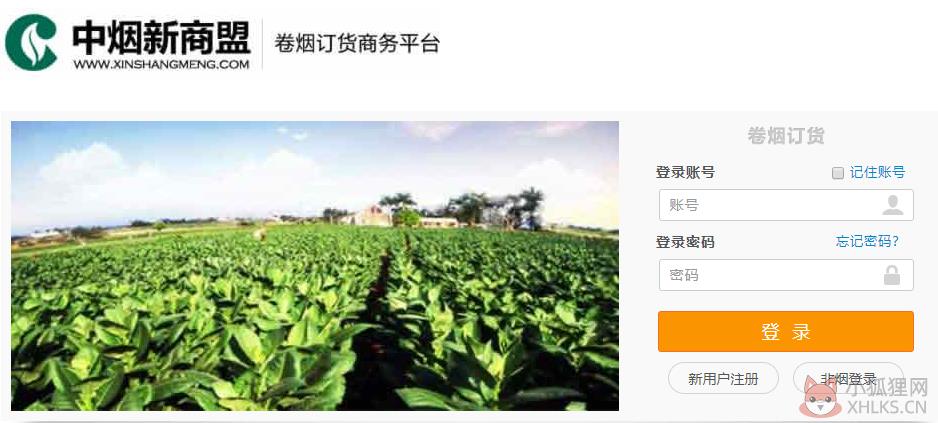The width and height of the screenshot is (938, 423).
Task: Select the 非烟登录 login option
Action: [847, 379]
